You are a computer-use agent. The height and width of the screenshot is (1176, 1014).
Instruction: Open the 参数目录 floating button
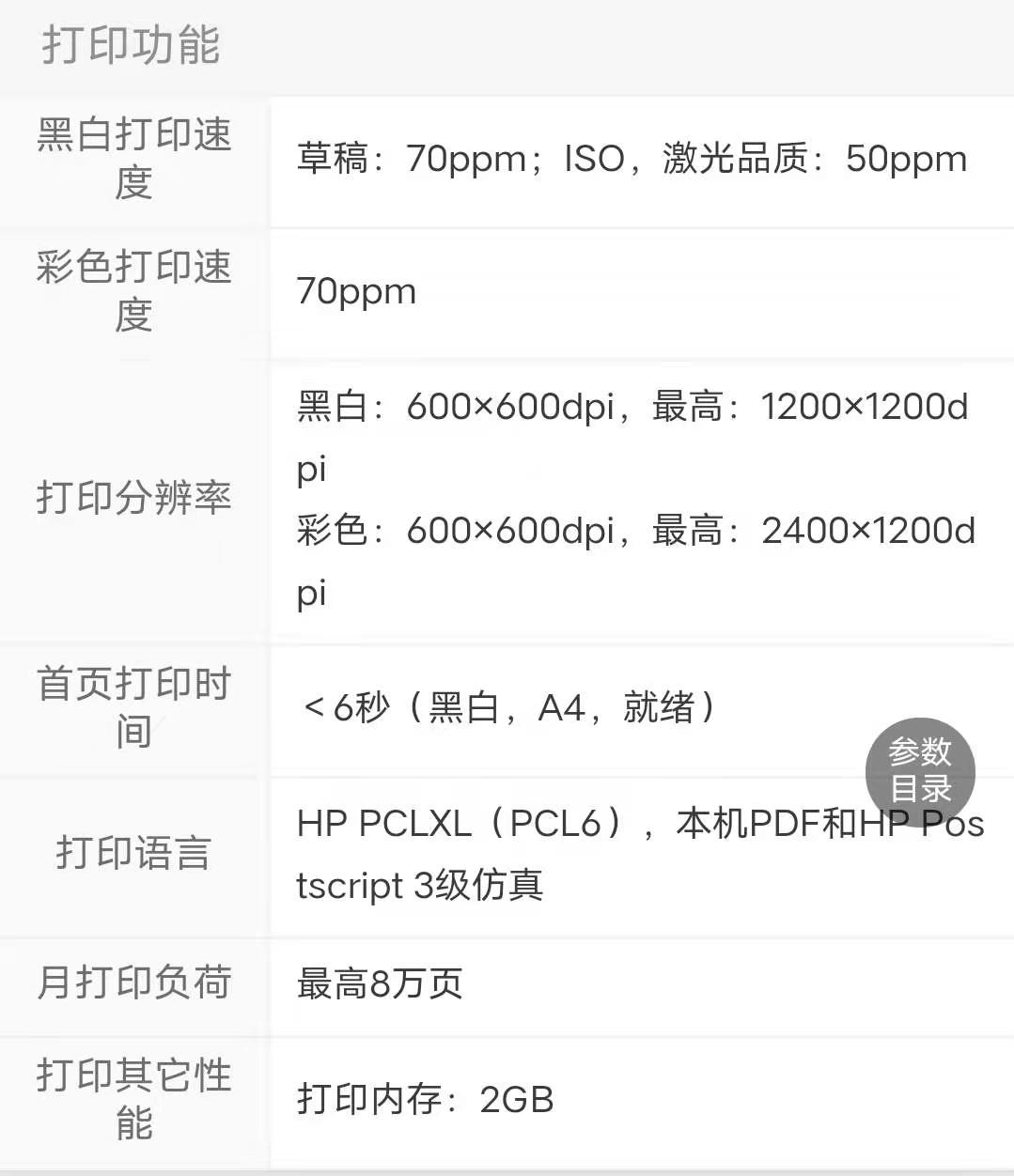920,771
